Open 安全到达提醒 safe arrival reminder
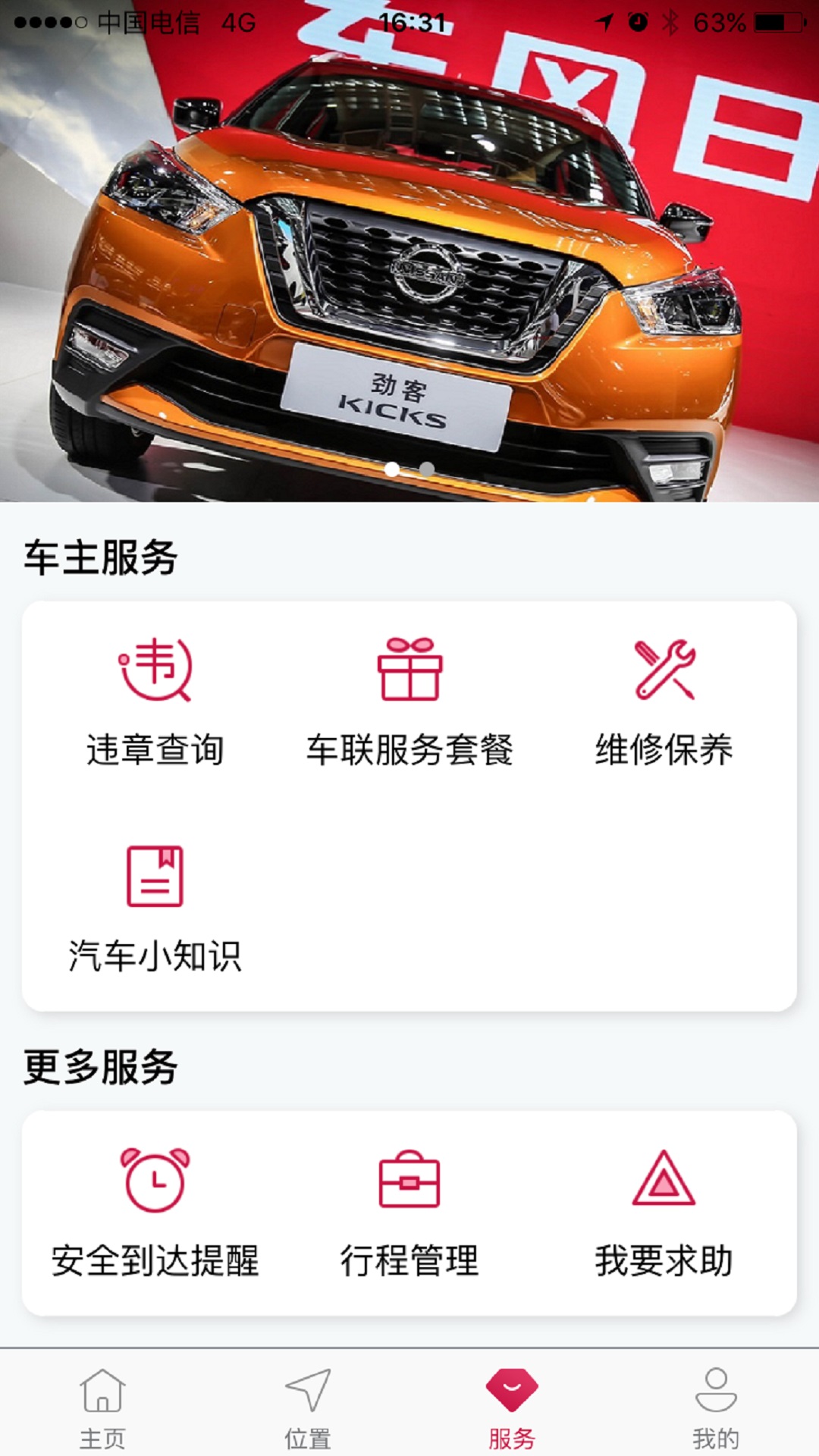The image size is (819, 1456). tap(155, 1212)
